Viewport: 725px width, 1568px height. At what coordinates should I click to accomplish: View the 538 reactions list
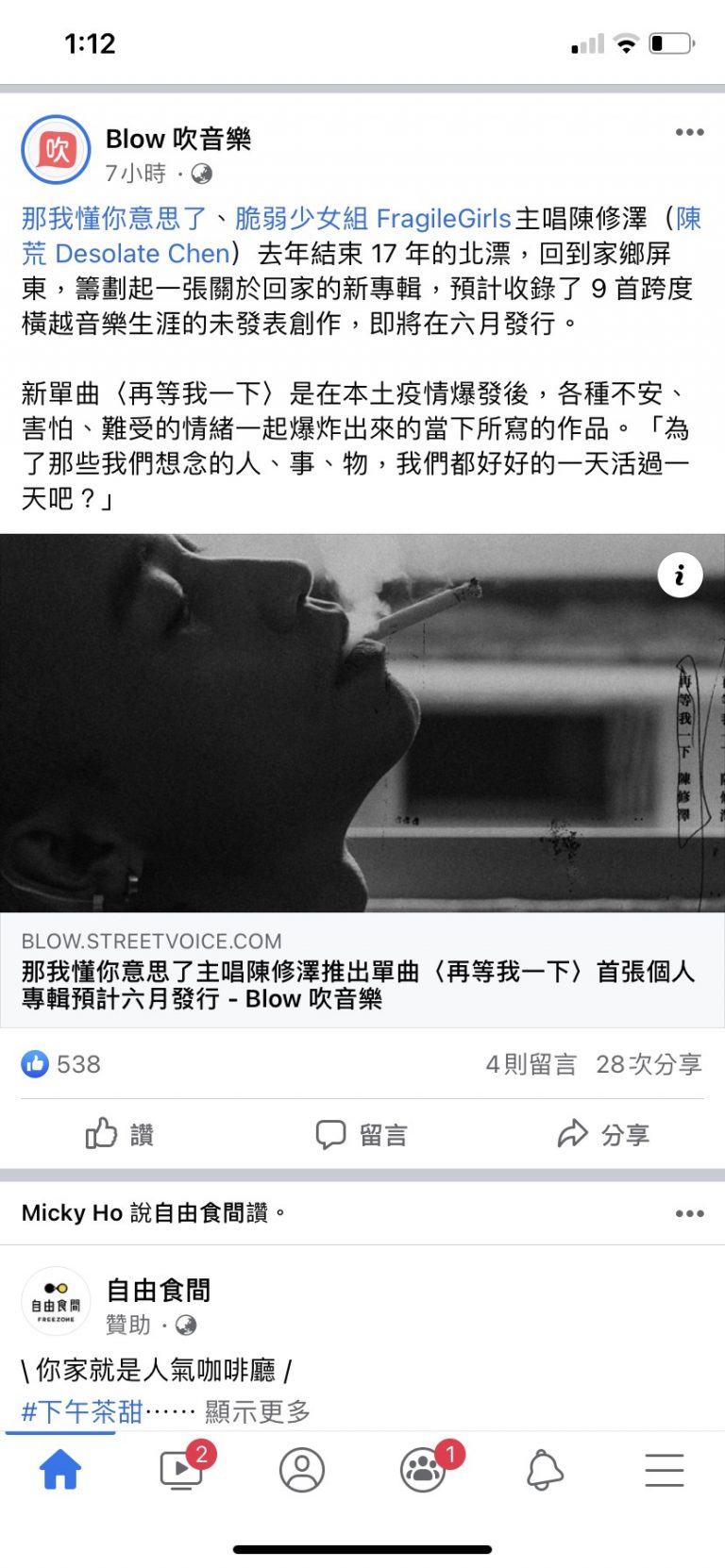click(x=61, y=1064)
